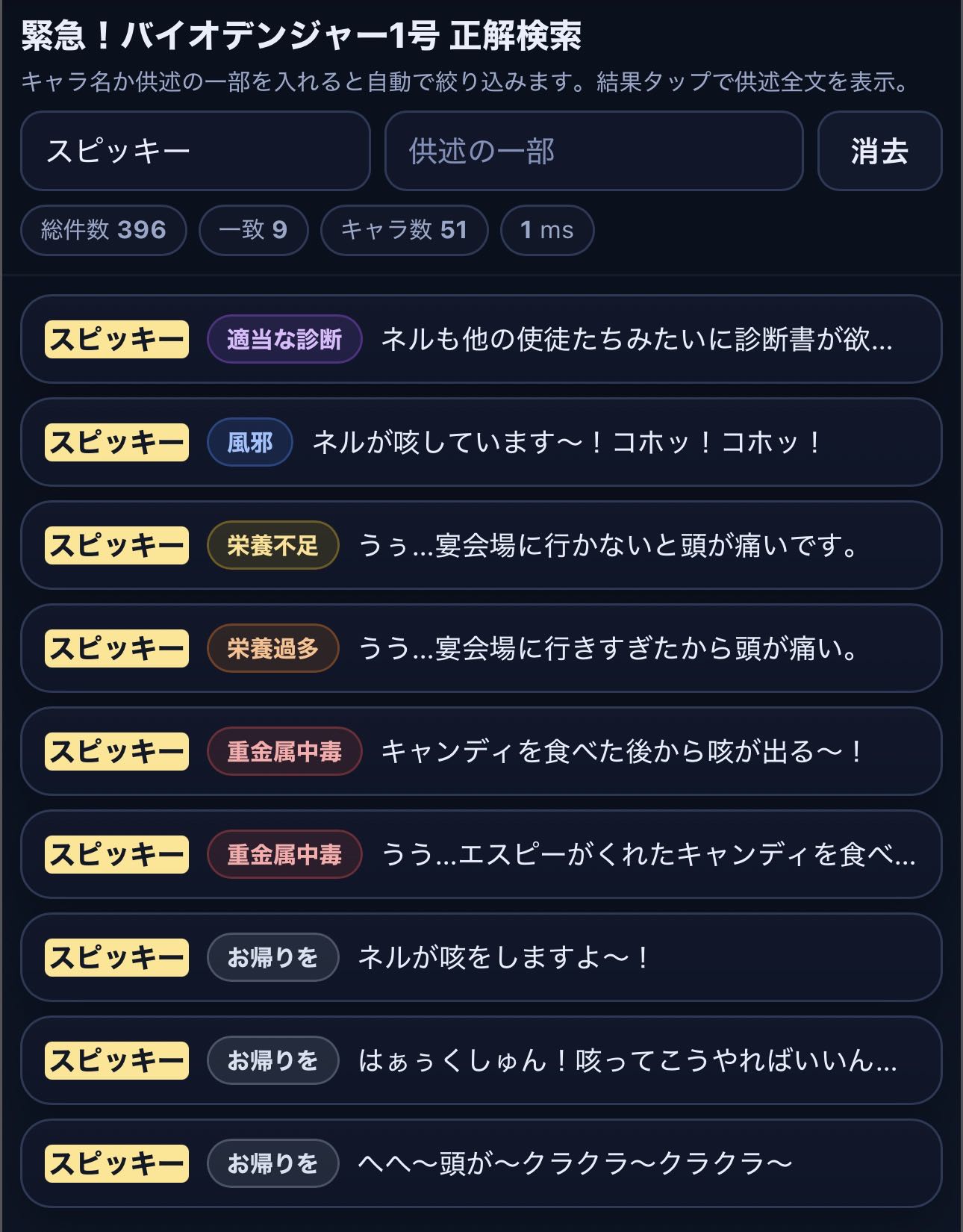Open the 栄養不足 result row
This screenshot has height=1232, width=963.
(481, 546)
